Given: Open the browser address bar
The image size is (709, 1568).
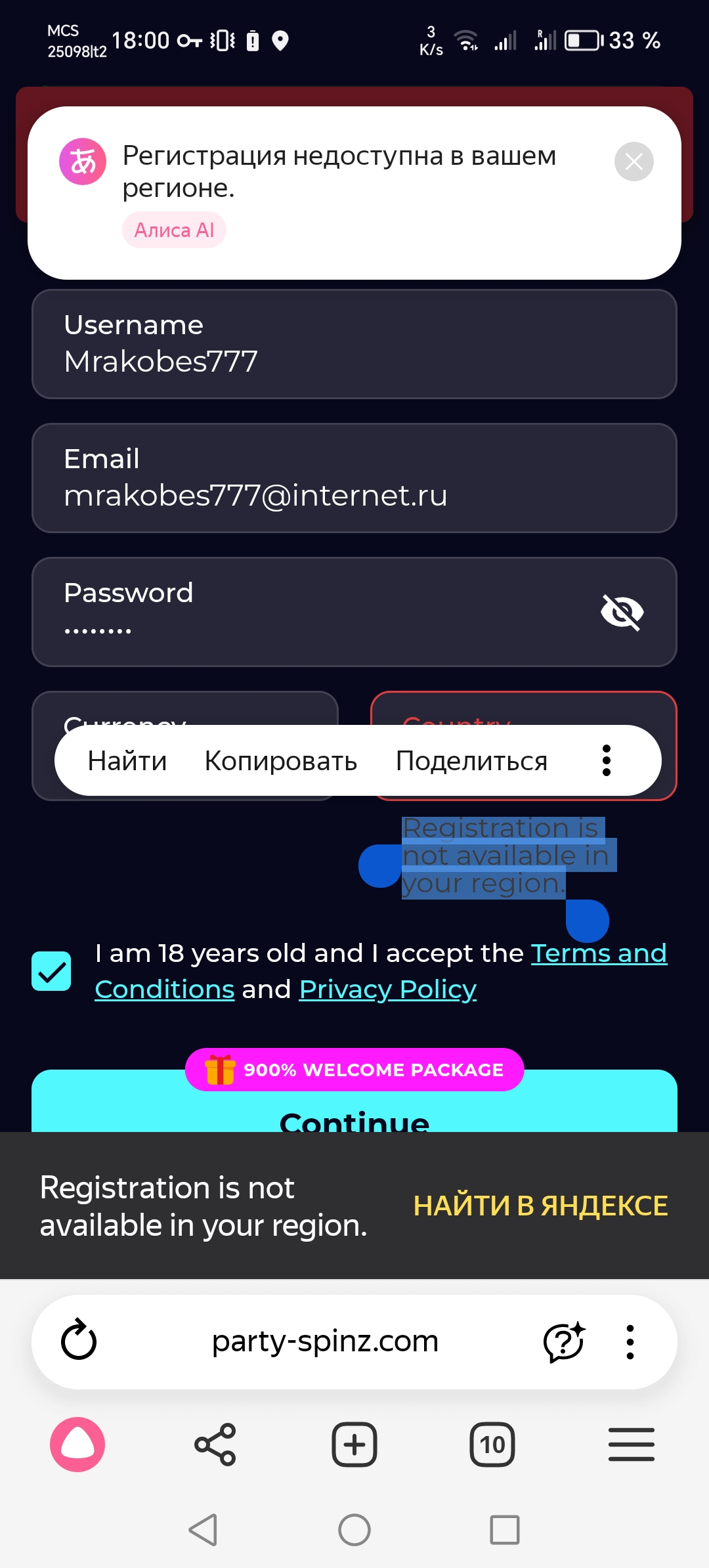Looking at the screenshot, I should tap(325, 1341).
